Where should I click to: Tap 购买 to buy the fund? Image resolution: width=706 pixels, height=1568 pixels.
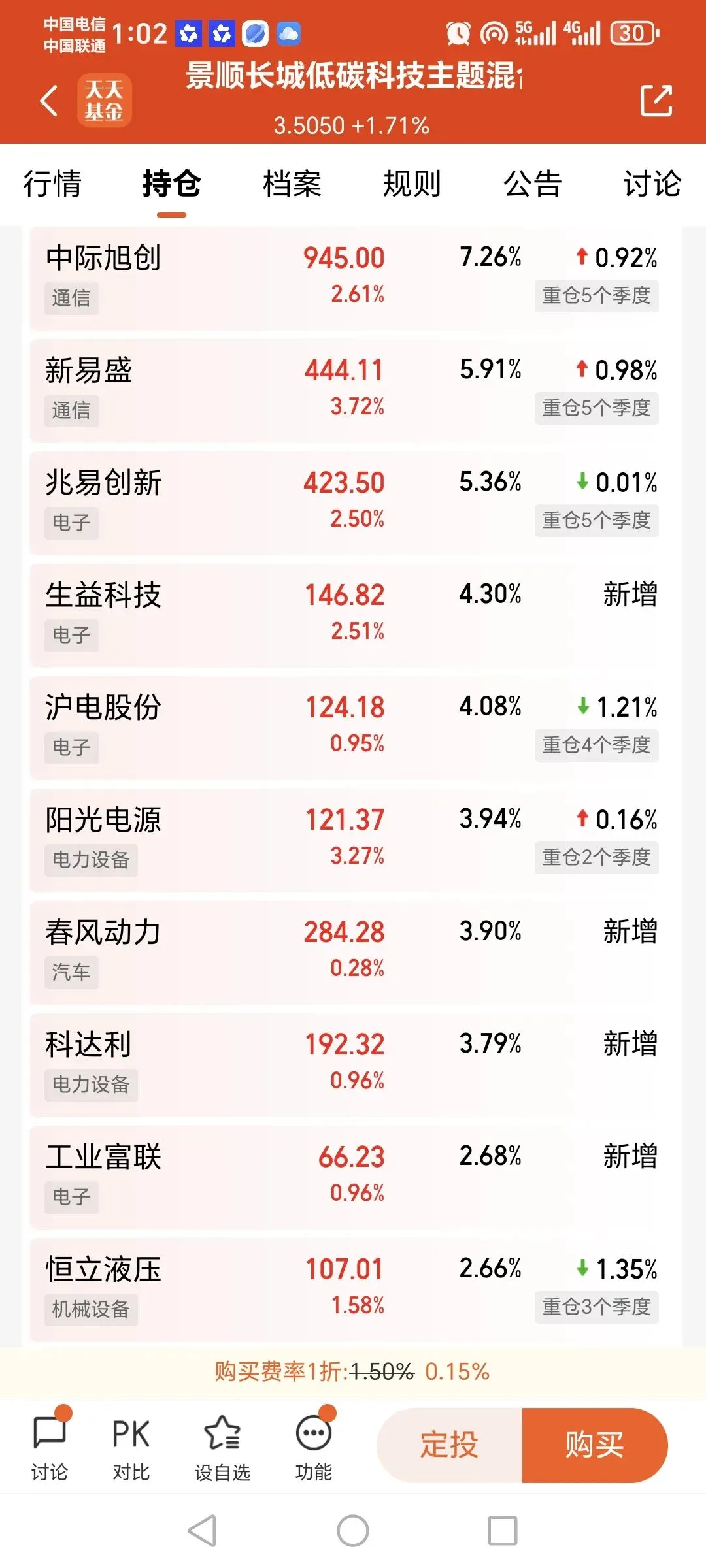595,1445
